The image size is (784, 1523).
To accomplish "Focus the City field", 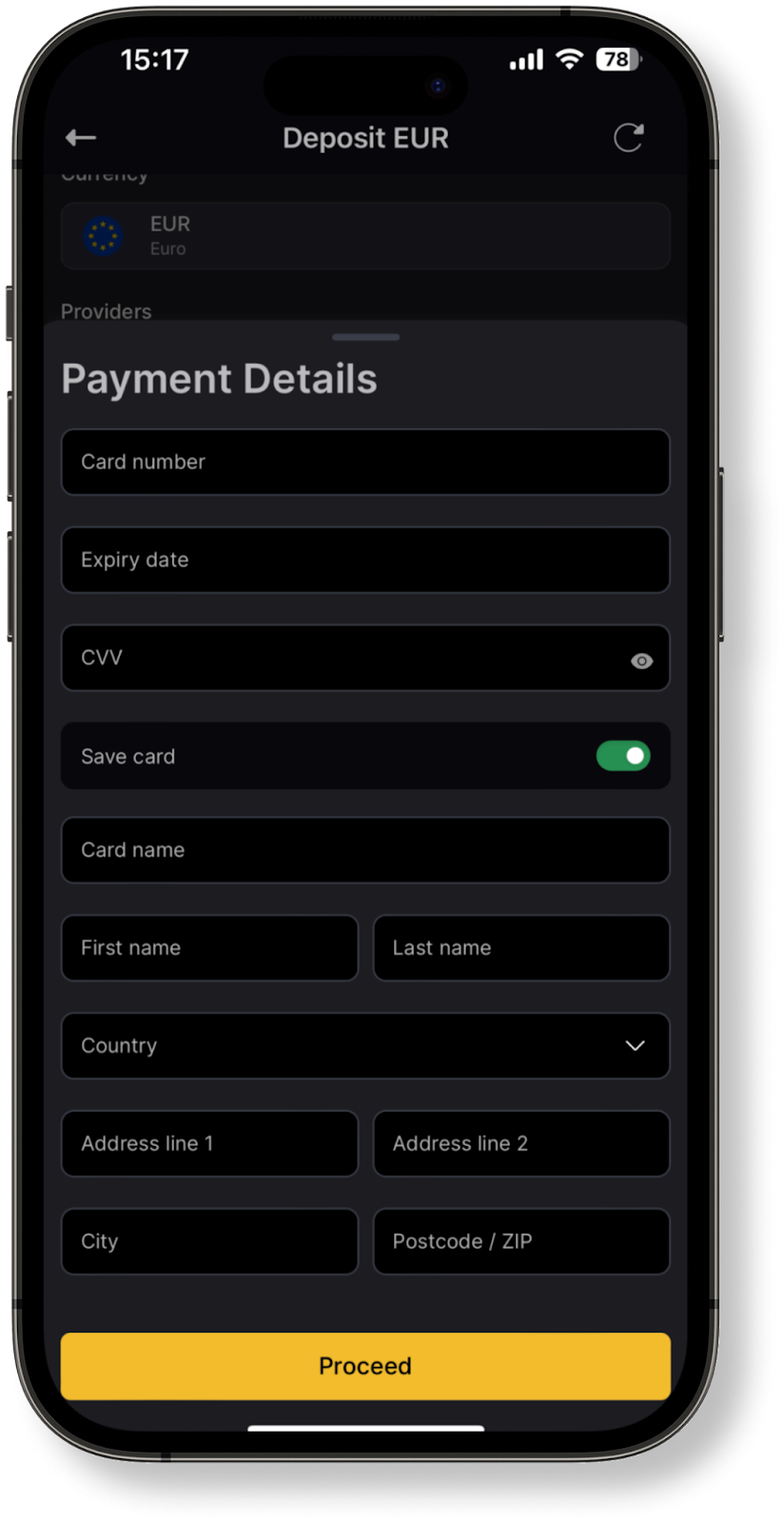I will (209, 1241).
